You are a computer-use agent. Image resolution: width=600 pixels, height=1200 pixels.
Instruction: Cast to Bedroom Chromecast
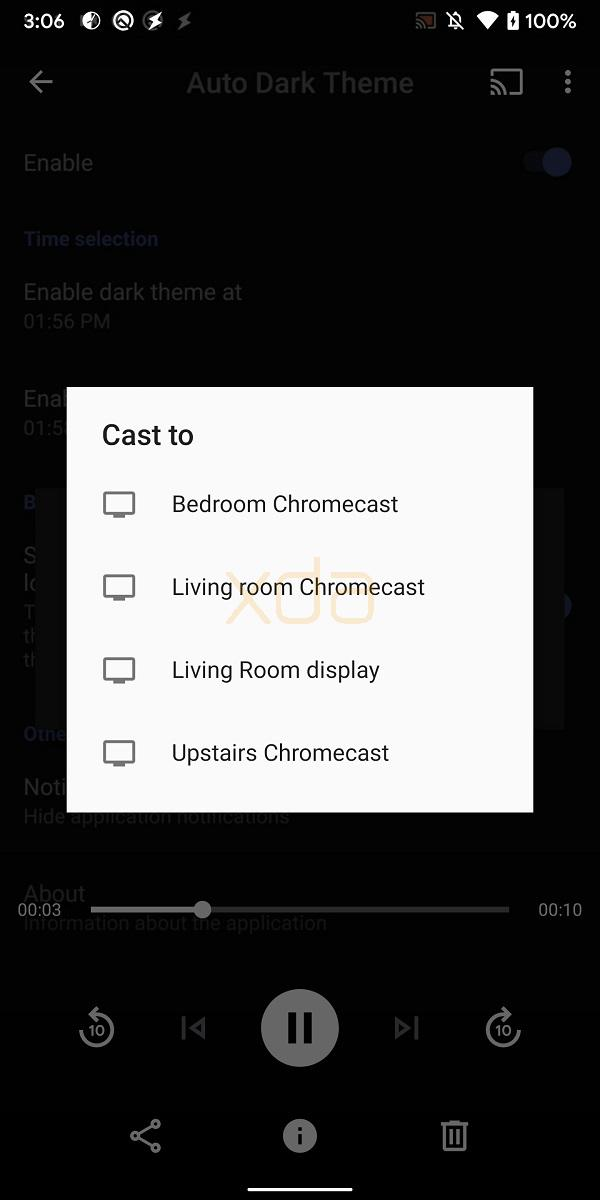coord(300,504)
